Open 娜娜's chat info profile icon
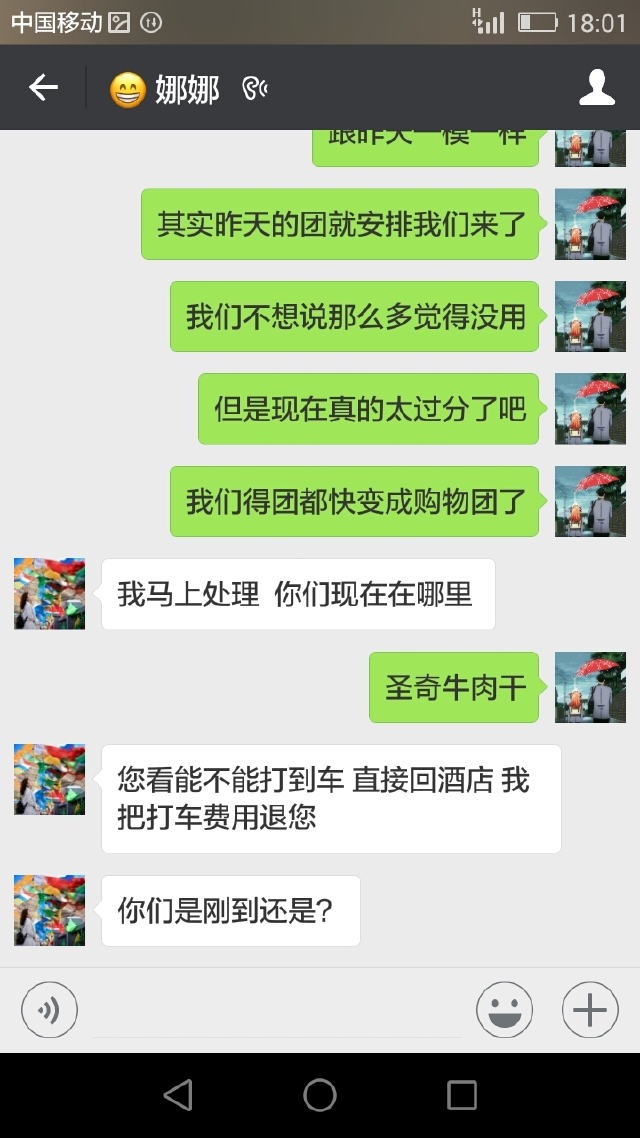Screen dimensions: 640x1138 [x=597, y=88]
